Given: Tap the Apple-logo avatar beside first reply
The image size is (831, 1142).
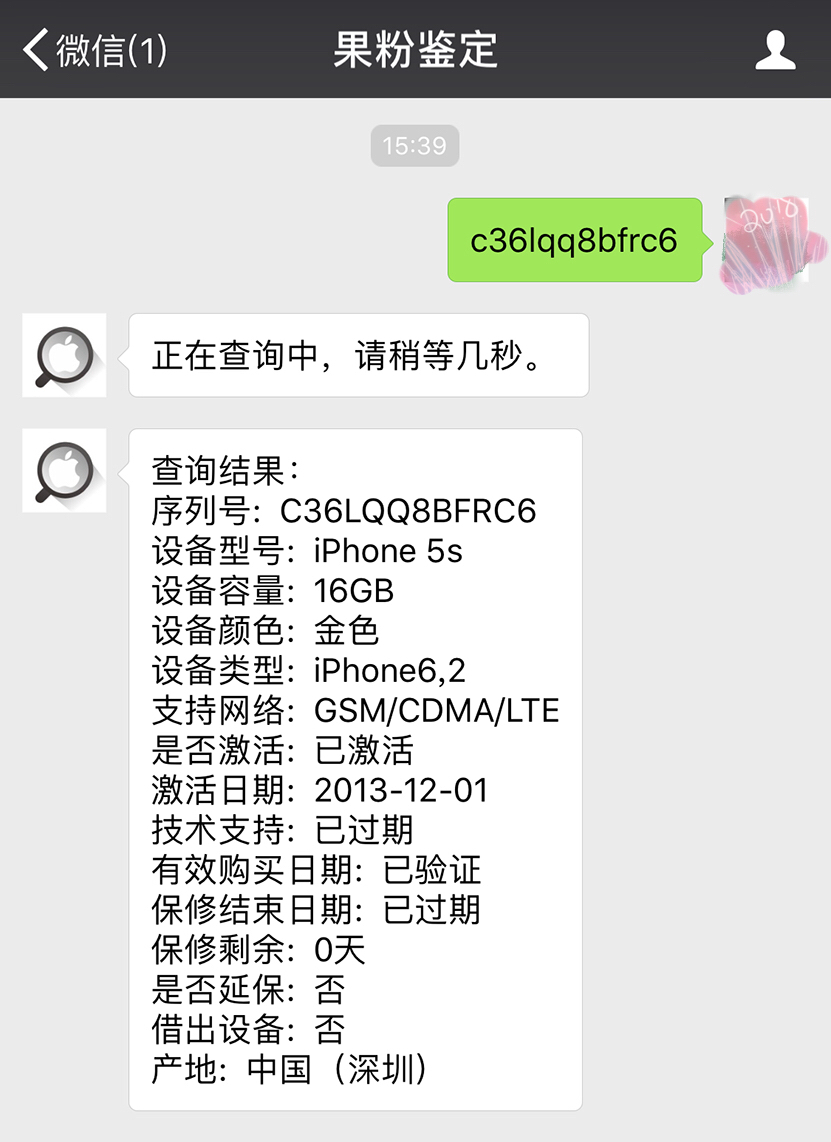Looking at the screenshot, I should pos(63,355).
